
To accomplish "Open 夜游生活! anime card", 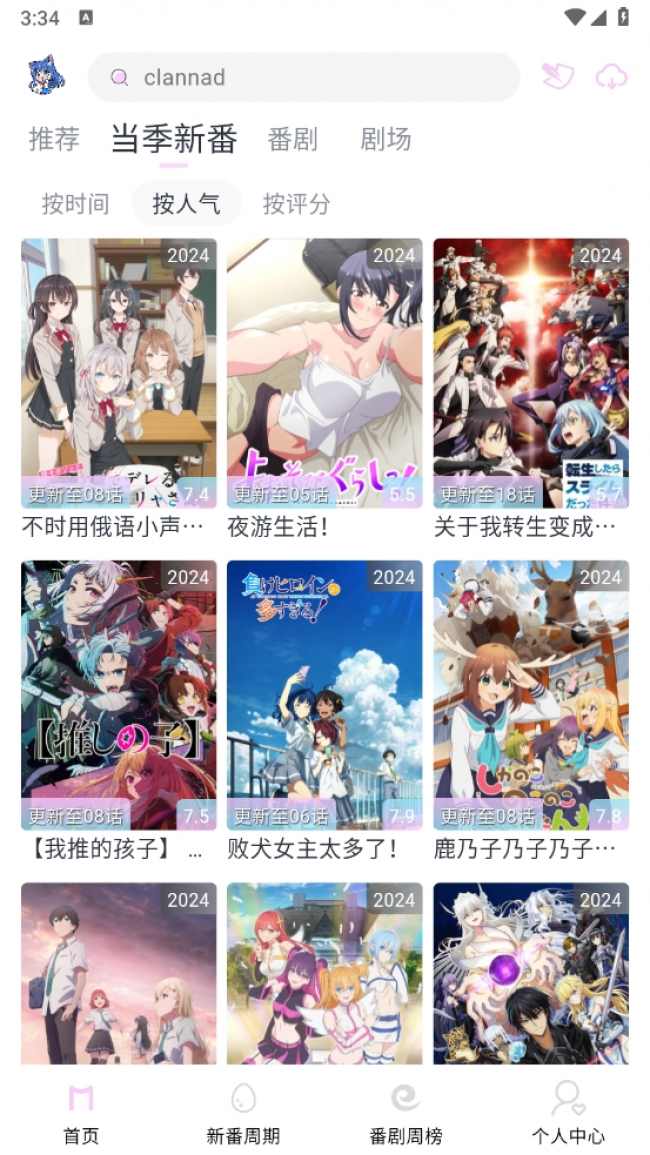I will 325,389.
